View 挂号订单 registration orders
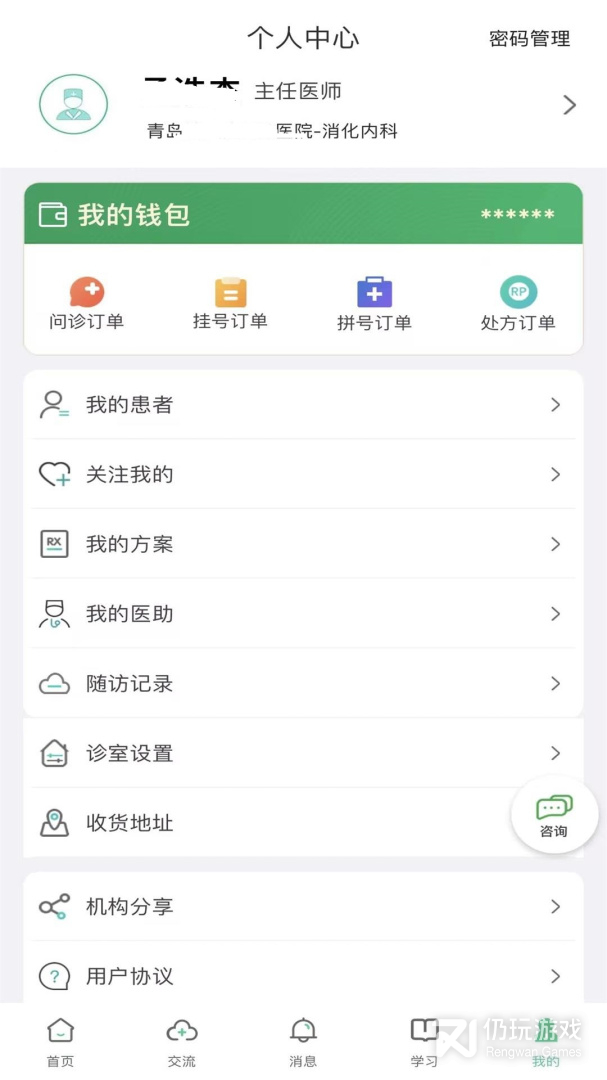Image resolution: width=607 pixels, height=1080 pixels. point(230,304)
